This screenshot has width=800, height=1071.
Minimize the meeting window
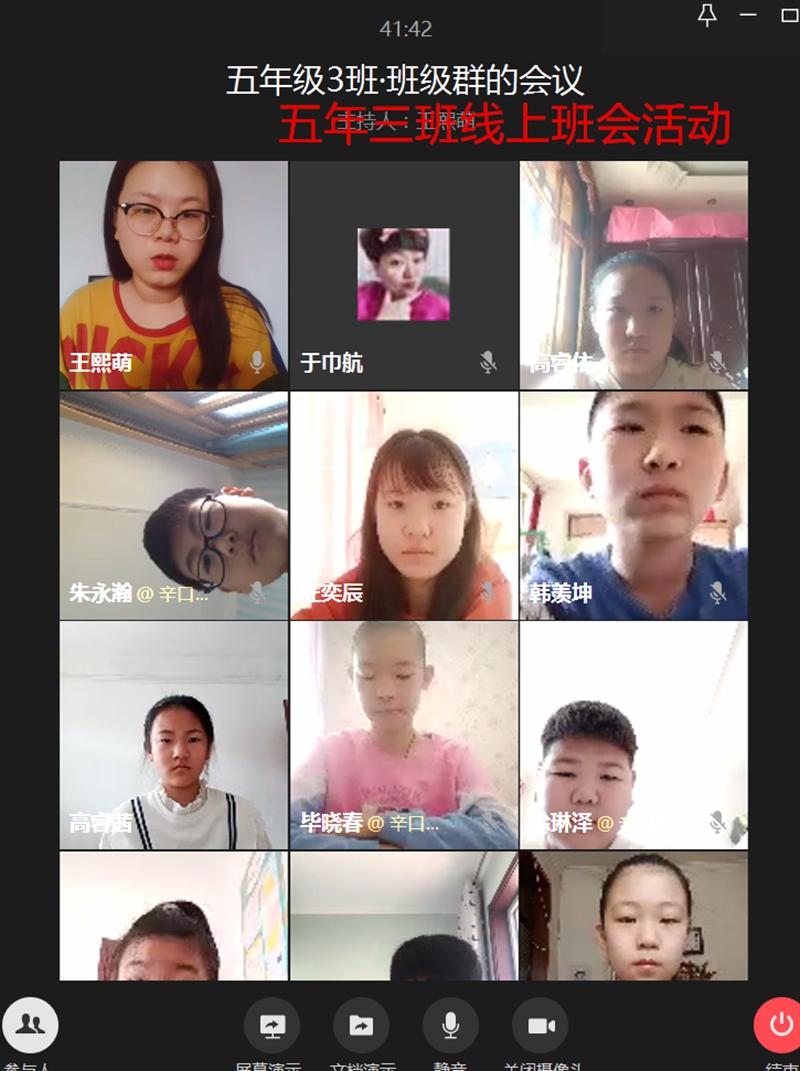coord(748,15)
